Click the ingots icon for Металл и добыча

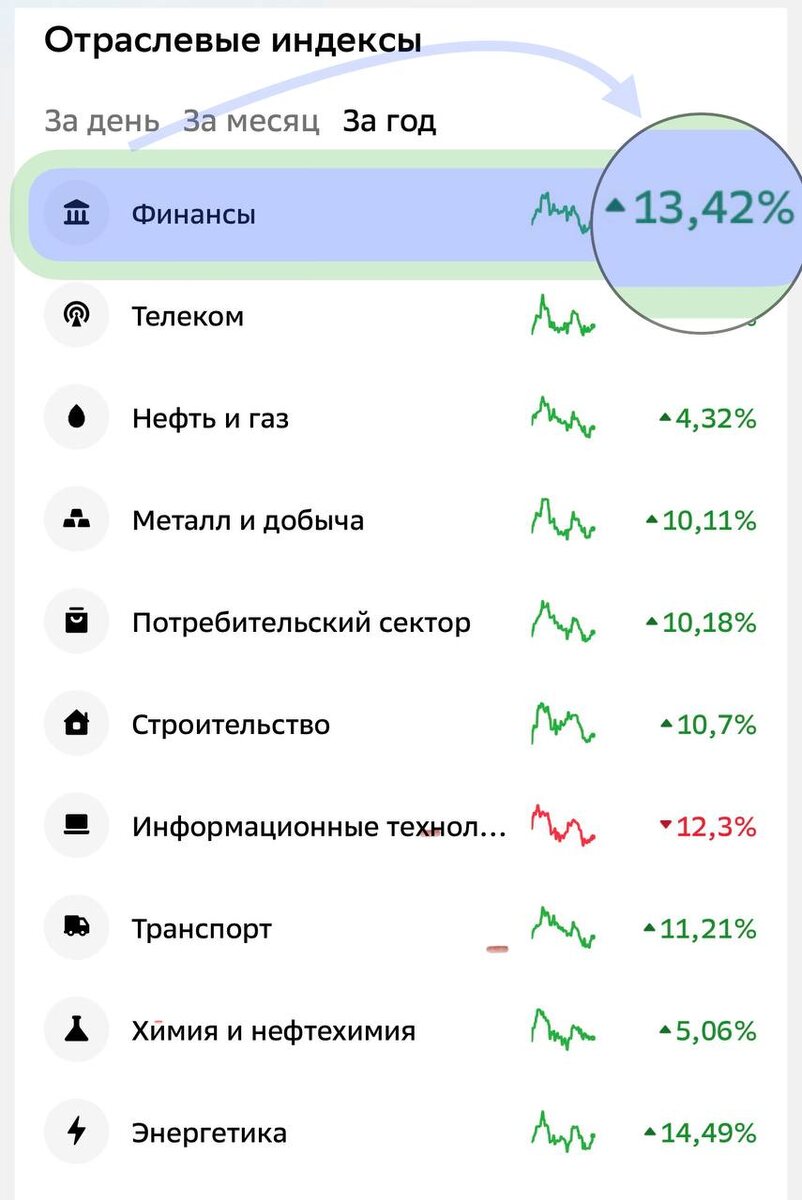(x=77, y=519)
